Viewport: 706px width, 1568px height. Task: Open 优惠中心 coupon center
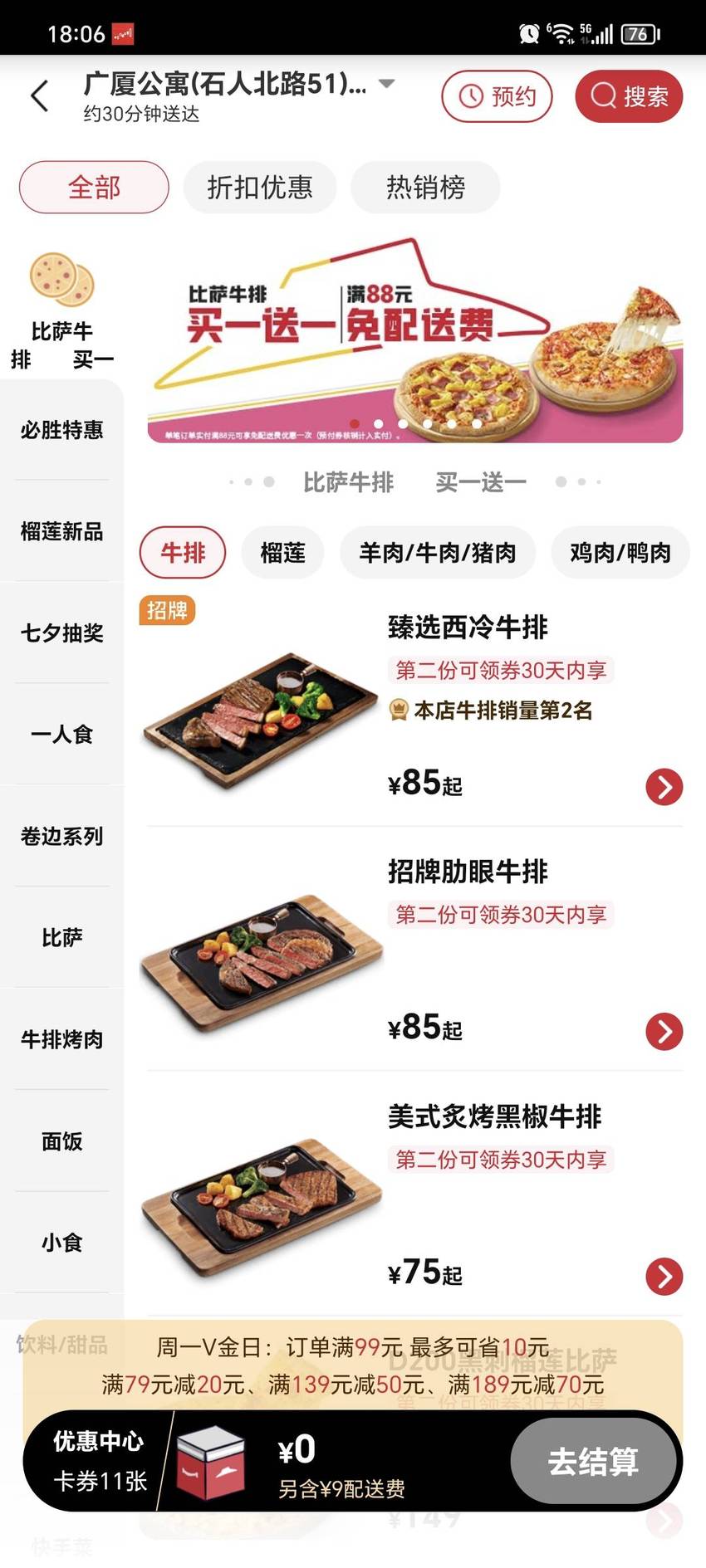pos(99,1461)
